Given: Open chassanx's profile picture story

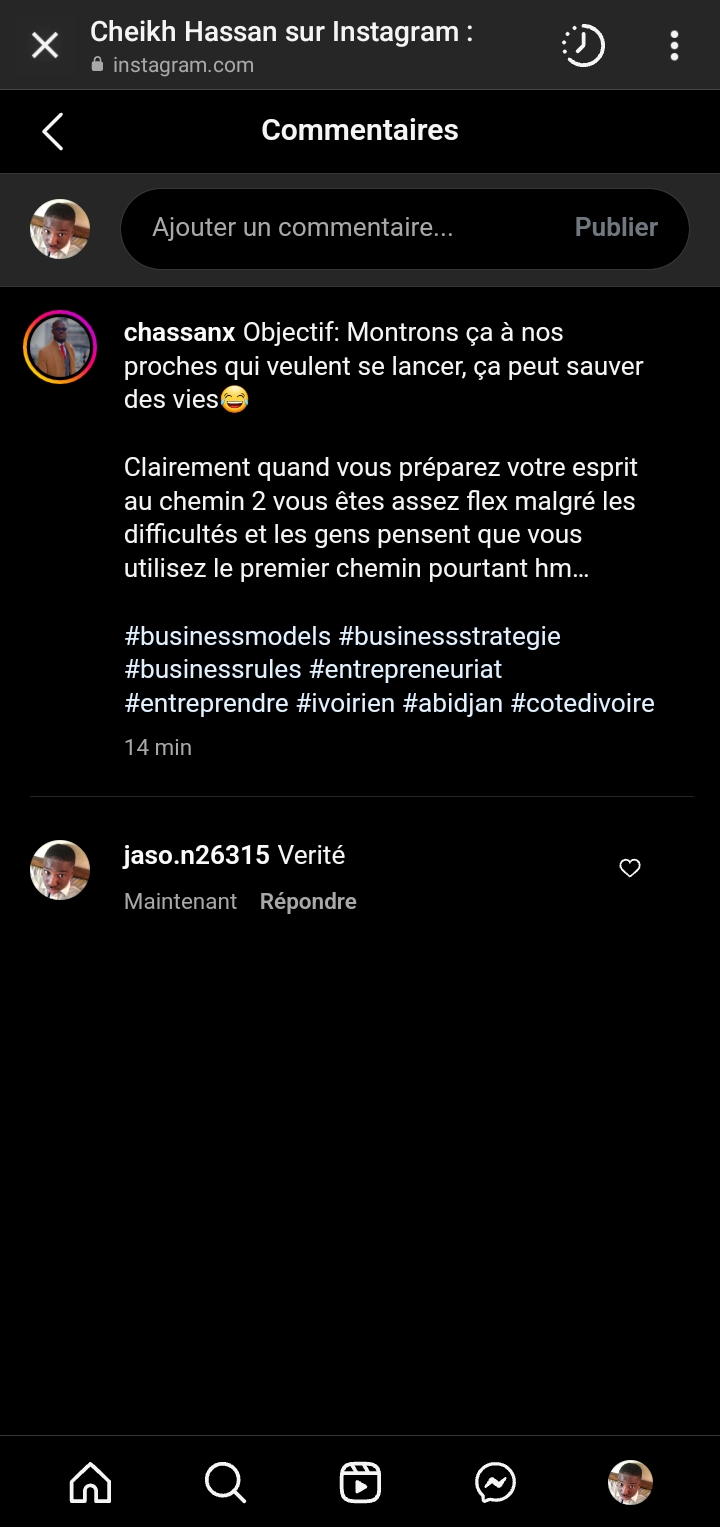Looking at the screenshot, I should coord(60,347).
